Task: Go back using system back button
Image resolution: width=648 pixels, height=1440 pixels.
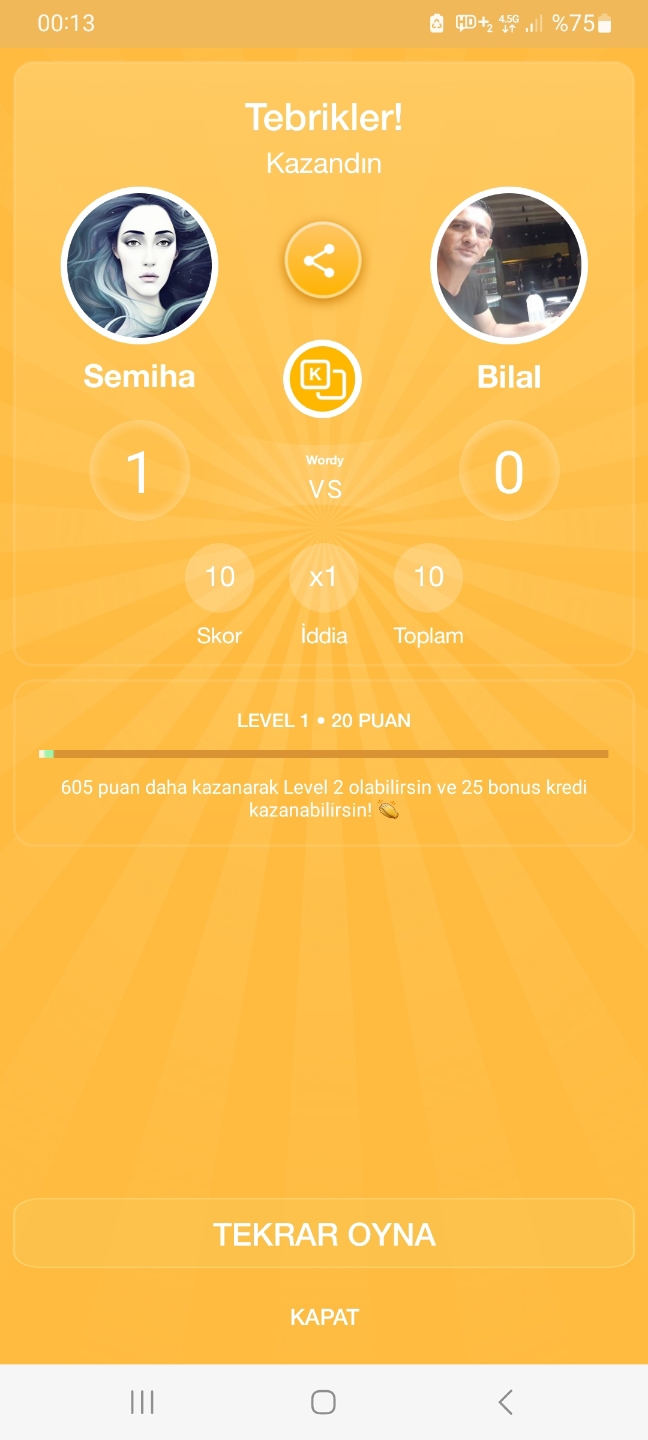Action: coord(506,1402)
